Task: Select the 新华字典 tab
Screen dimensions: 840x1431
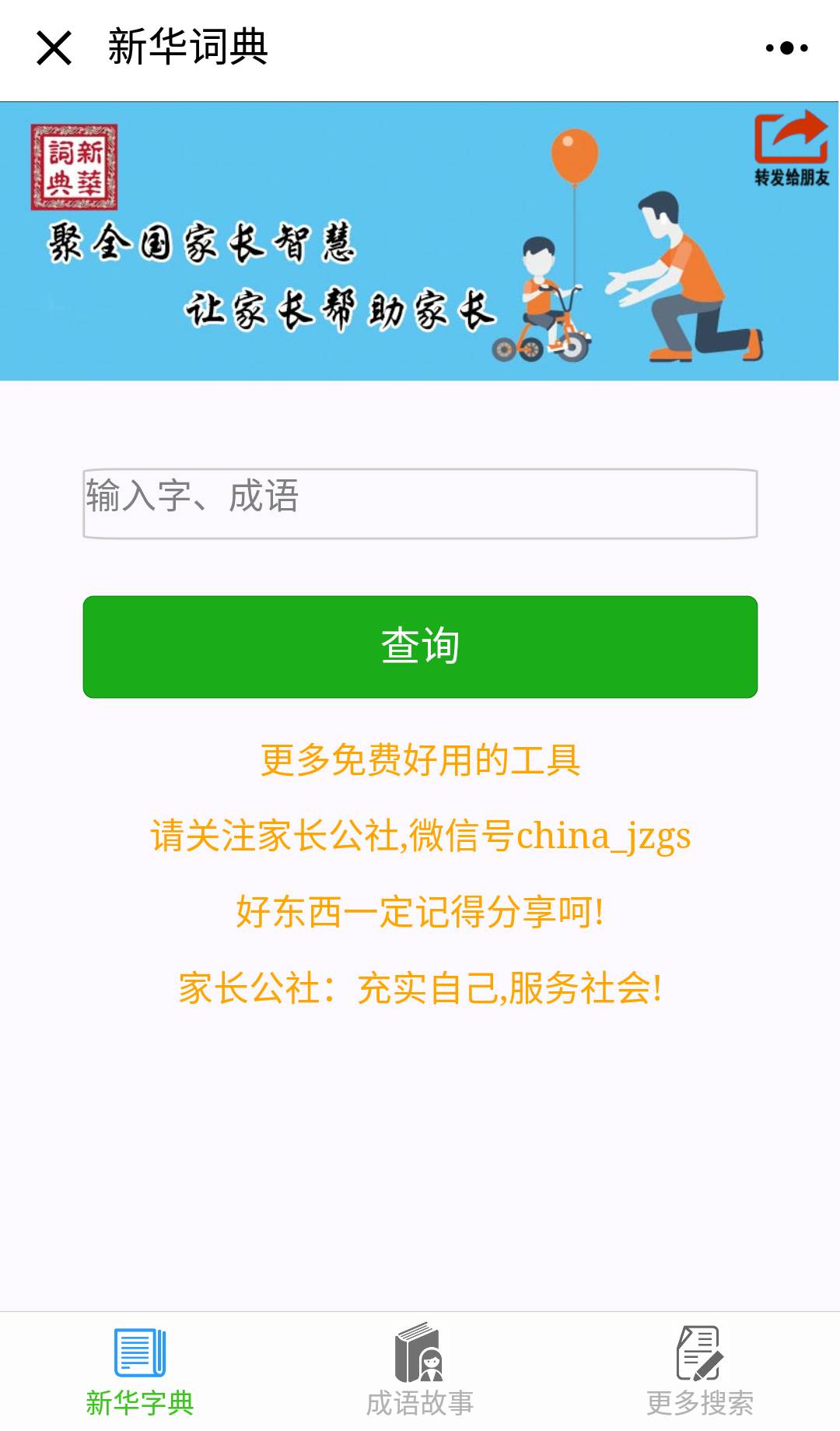Action: click(140, 1371)
